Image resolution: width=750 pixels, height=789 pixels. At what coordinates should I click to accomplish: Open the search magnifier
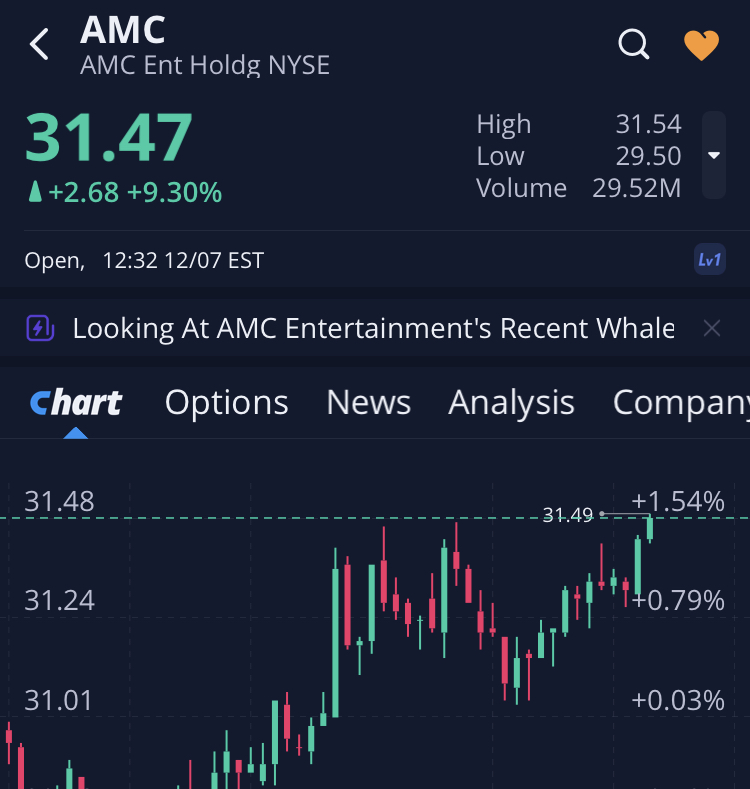pyautogui.click(x=634, y=44)
